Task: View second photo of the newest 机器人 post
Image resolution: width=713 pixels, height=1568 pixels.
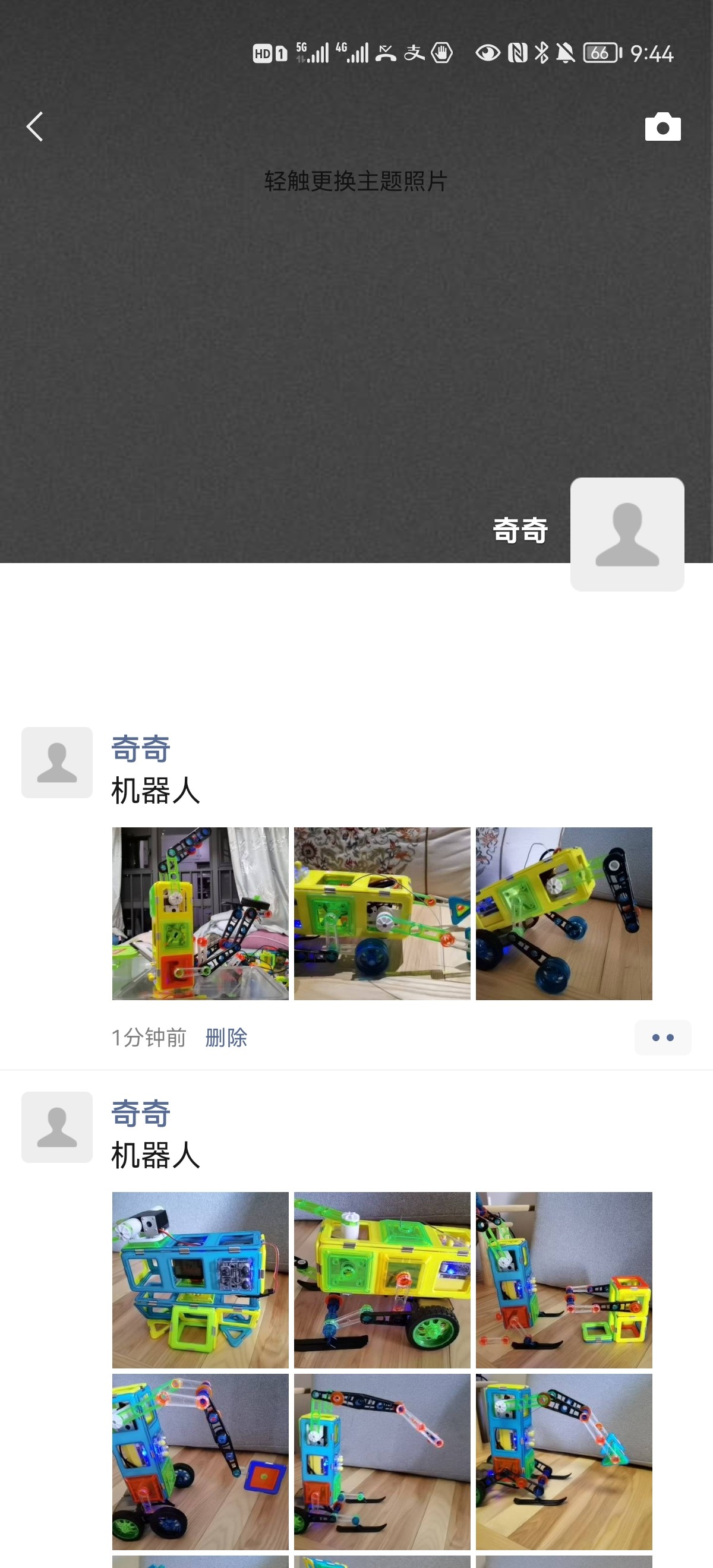Action: point(382,913)
